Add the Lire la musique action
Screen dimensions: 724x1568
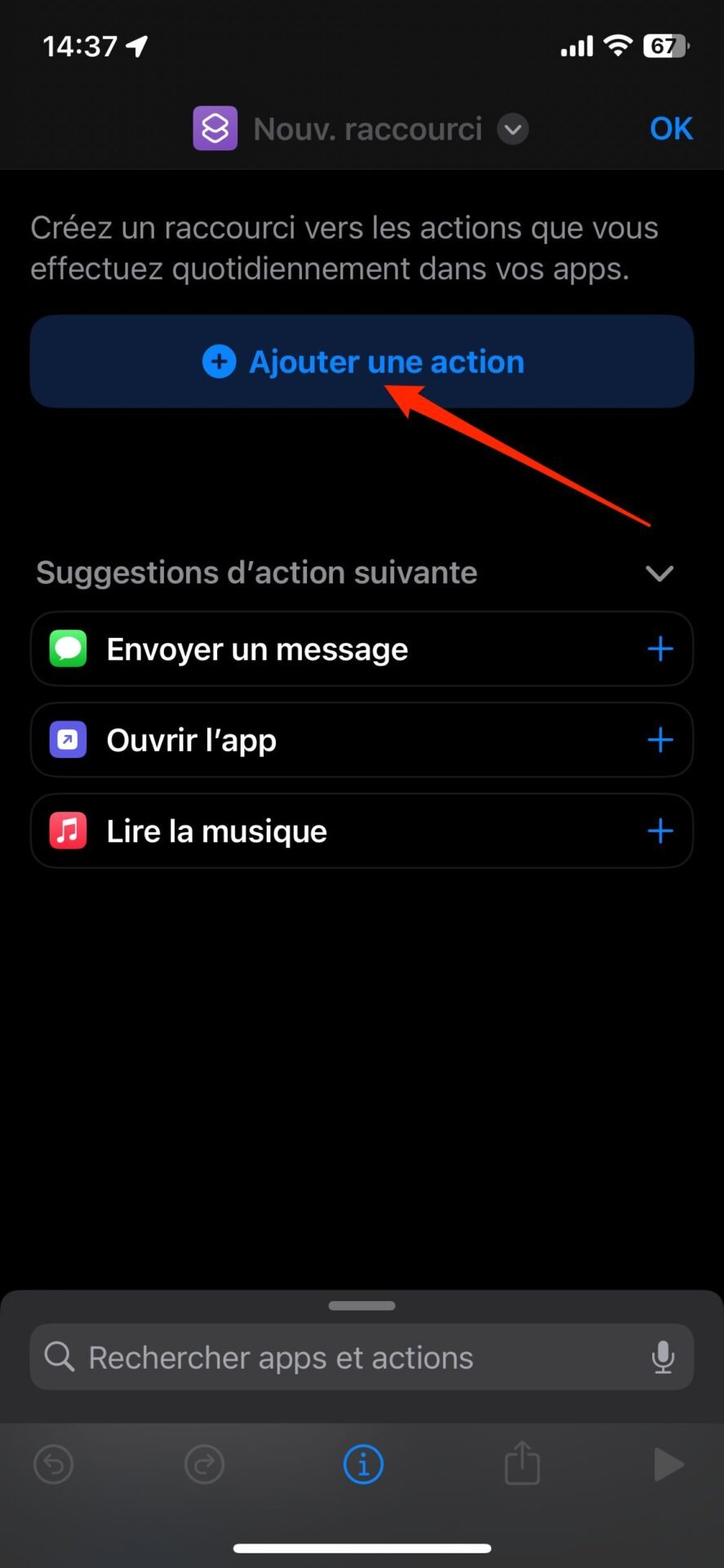pos(660,831)
